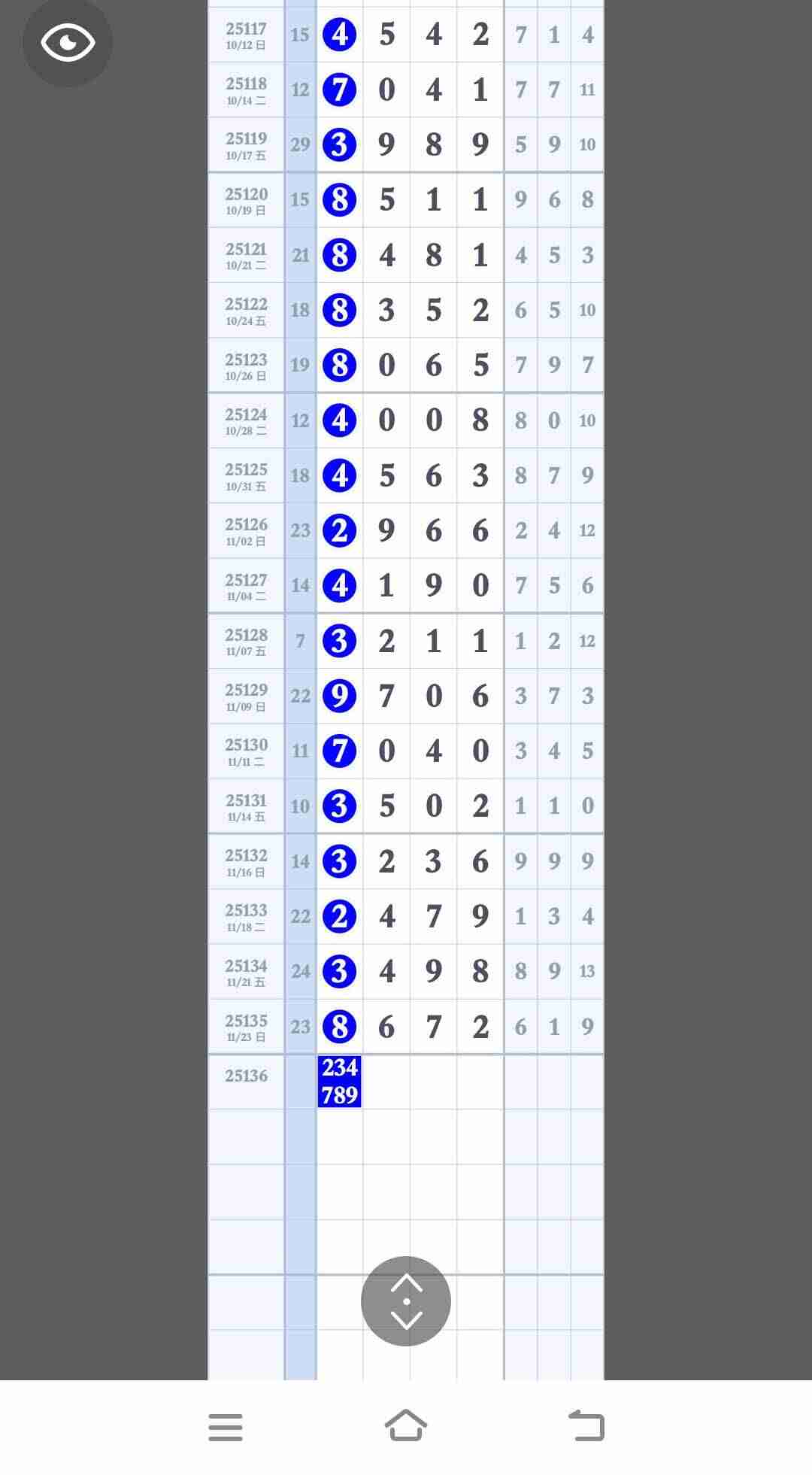Open the system menu button
812x1475 pixels.
226,1427
